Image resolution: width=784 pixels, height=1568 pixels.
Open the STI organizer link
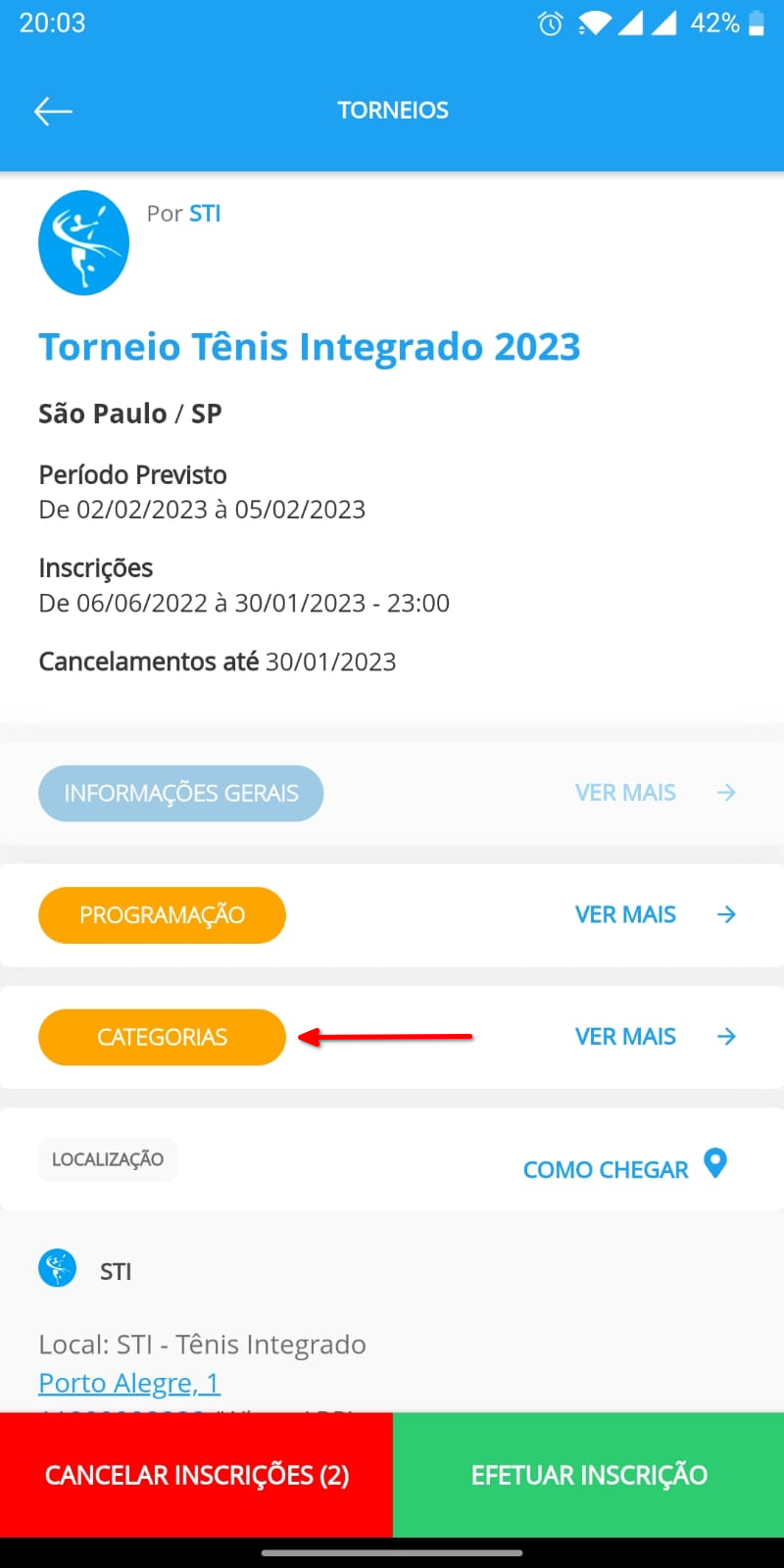pyautogui.click(x=205, y=214)
